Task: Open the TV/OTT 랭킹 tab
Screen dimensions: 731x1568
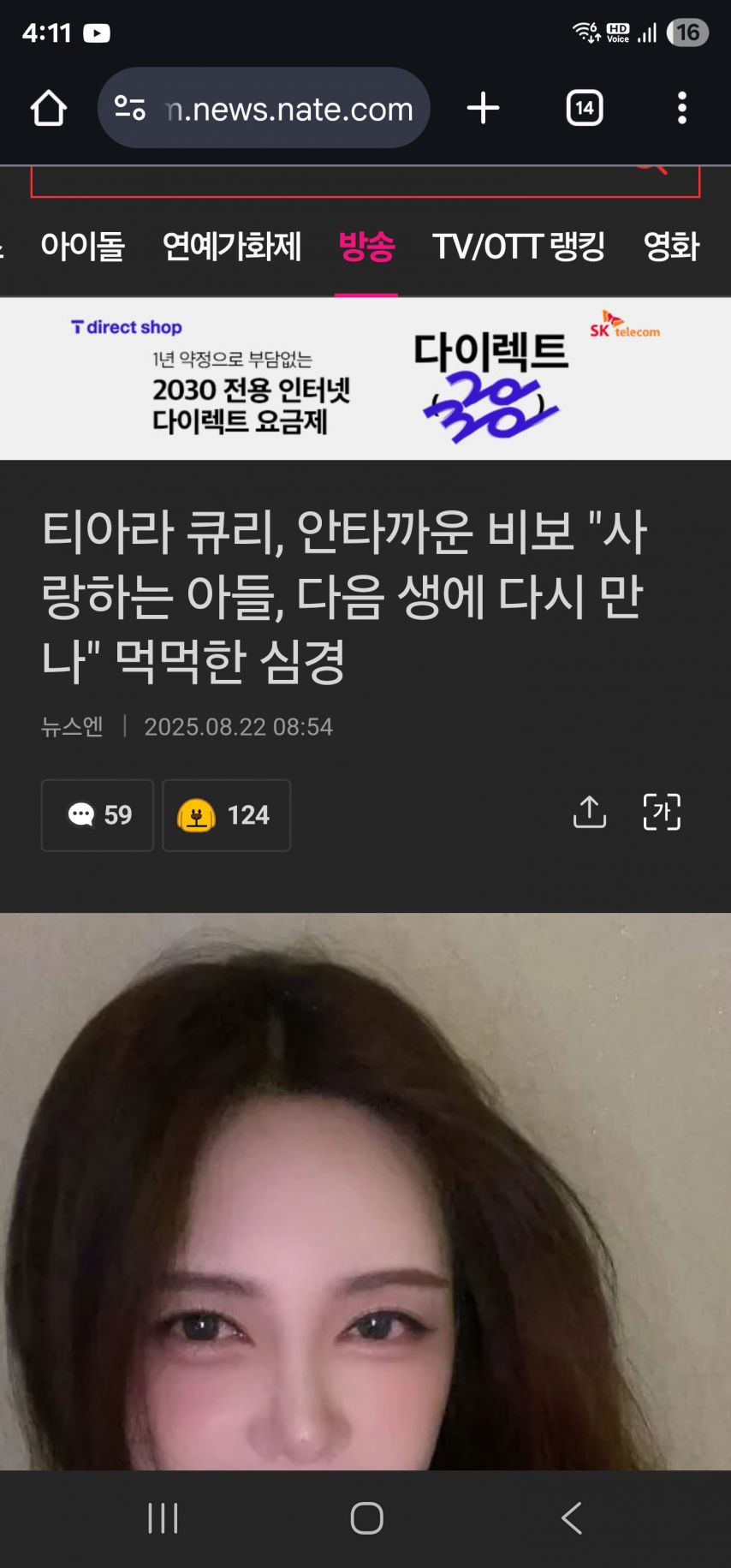Action: 519,247
